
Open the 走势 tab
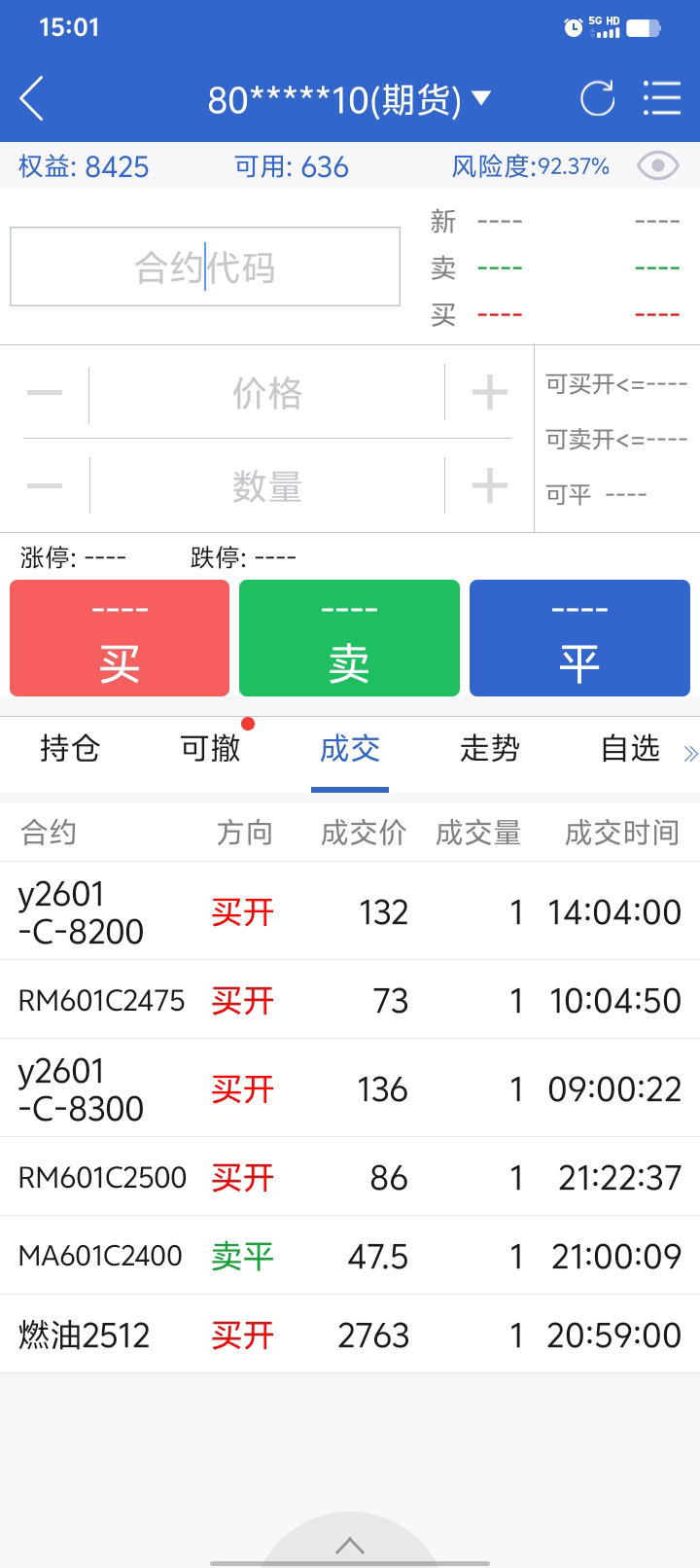click(x=490, y=749)
